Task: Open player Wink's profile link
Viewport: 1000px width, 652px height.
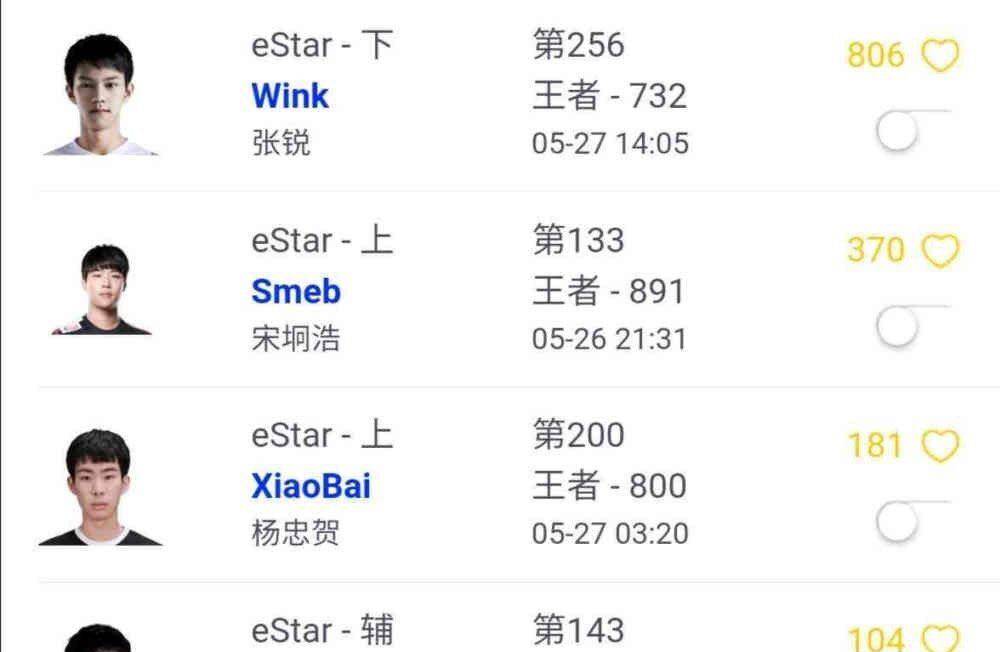Action: tap(290, 96)
